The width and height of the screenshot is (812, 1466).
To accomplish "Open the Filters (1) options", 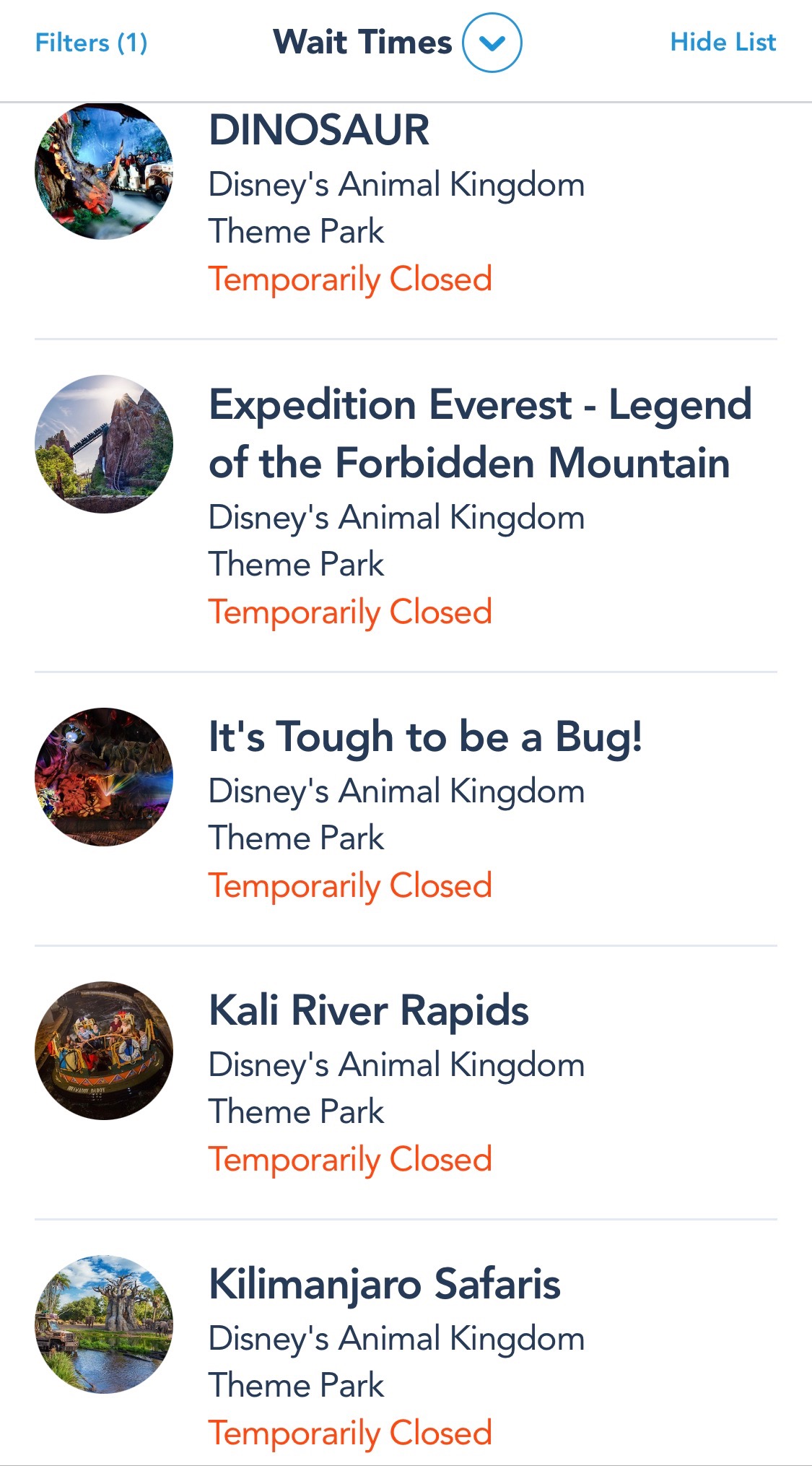I will 92,43.
